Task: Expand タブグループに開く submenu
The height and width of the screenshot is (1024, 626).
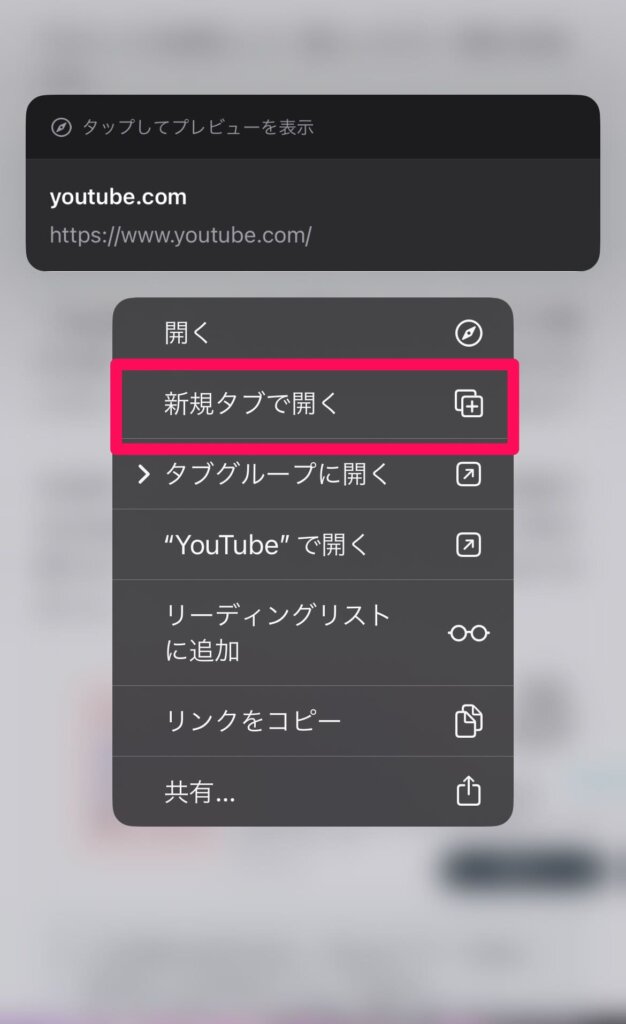Action: [x=312, y=475]
